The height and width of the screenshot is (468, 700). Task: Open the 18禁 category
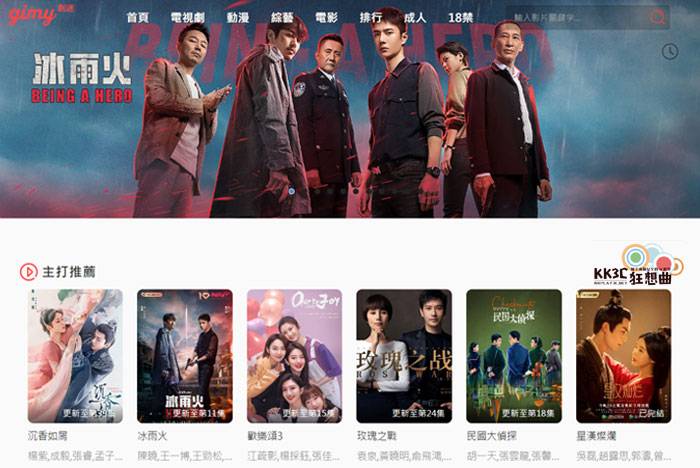click(460, 17)
